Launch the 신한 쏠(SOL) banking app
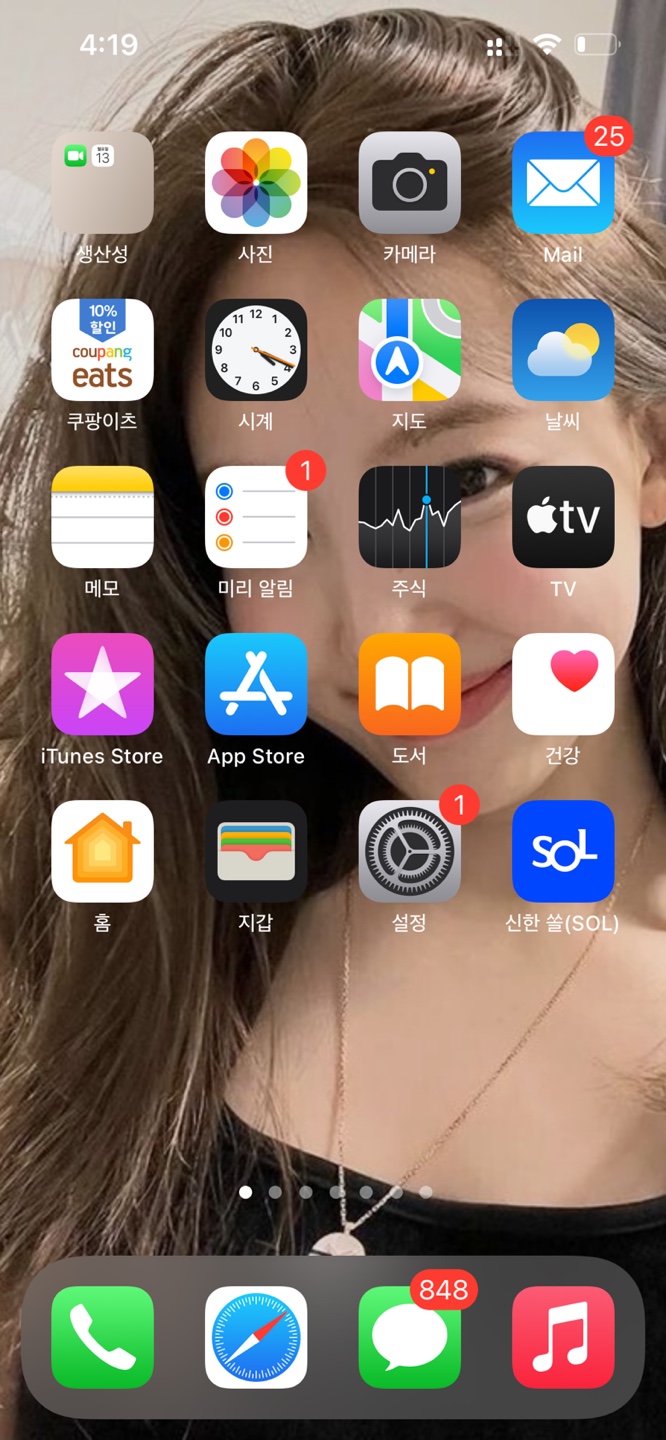 click(x=563, y=851)
